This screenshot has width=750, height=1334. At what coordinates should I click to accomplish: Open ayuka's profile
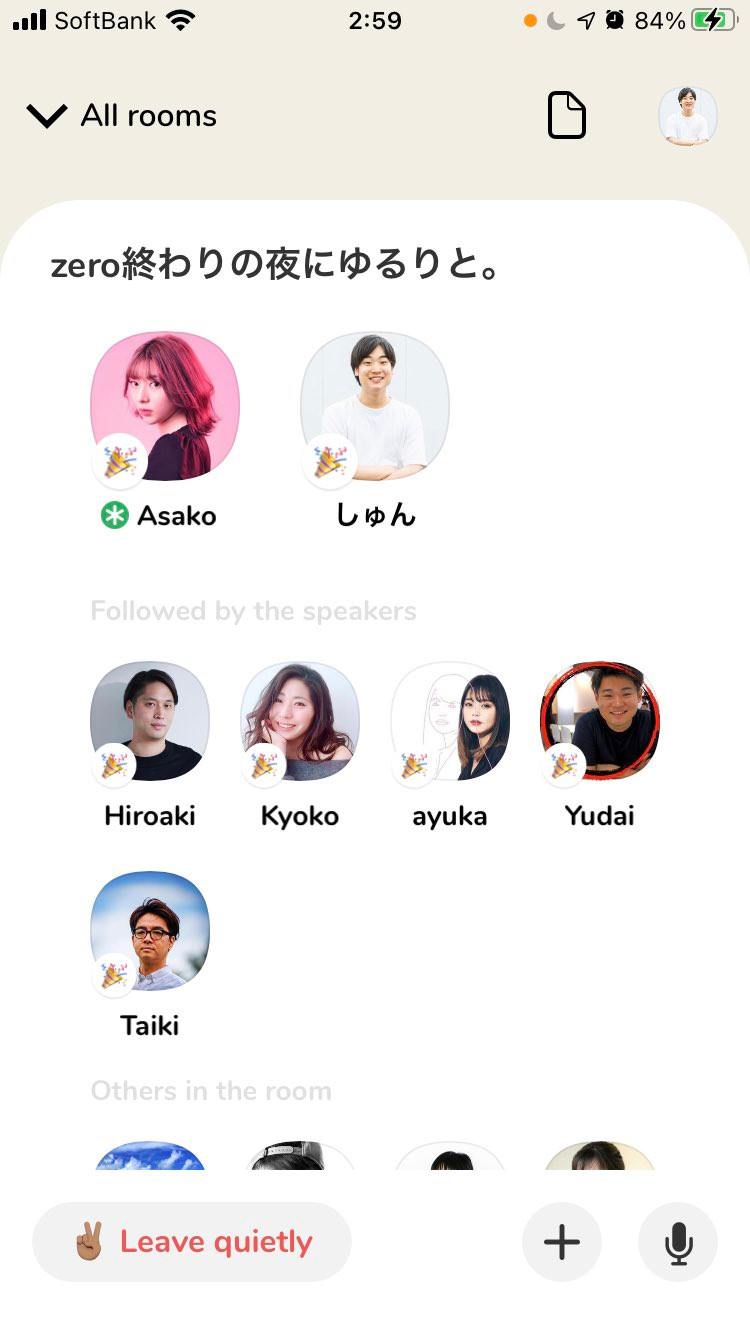[x=450, y=721]
